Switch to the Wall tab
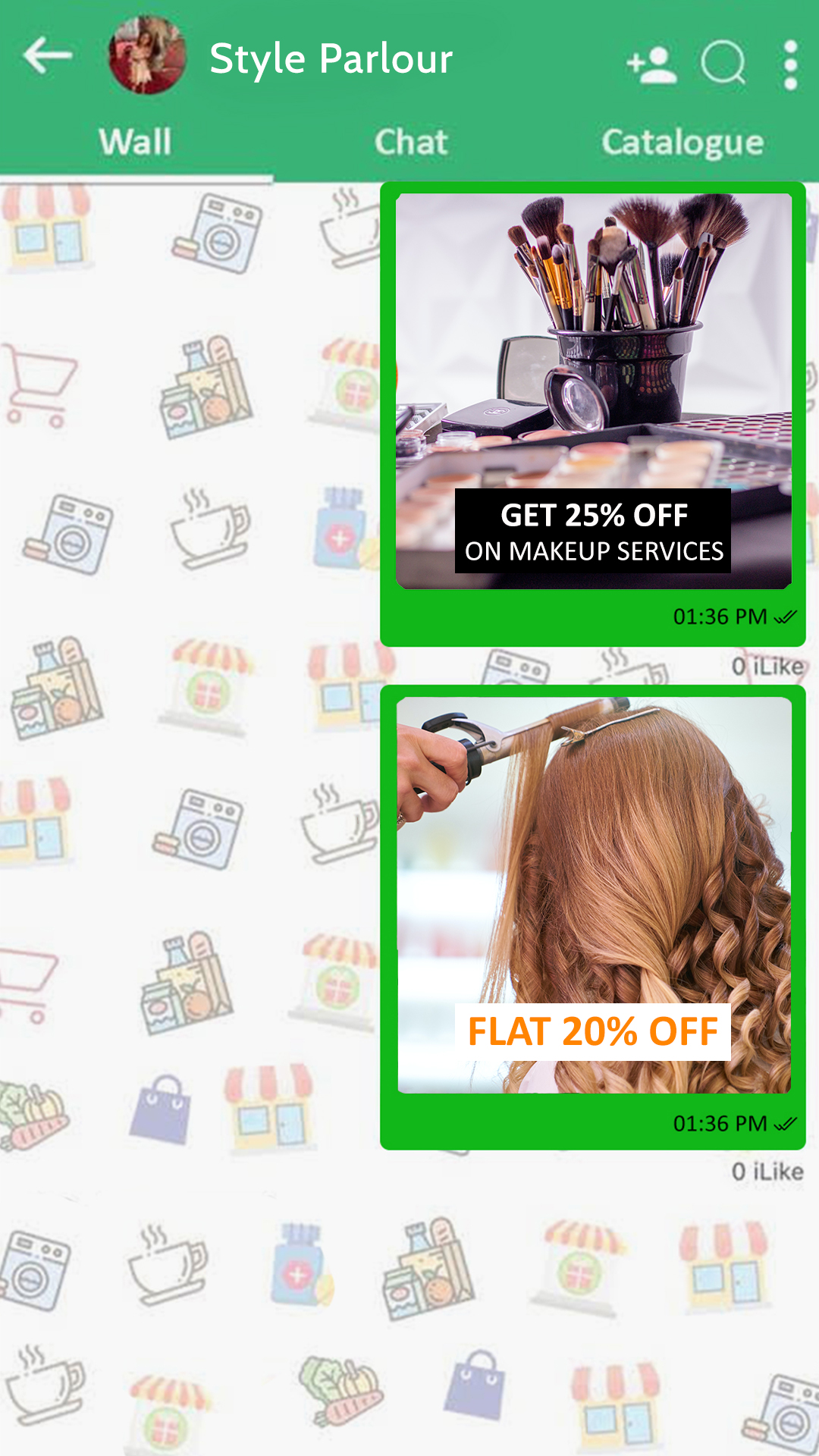819x1456 pixels. [136, 143]
